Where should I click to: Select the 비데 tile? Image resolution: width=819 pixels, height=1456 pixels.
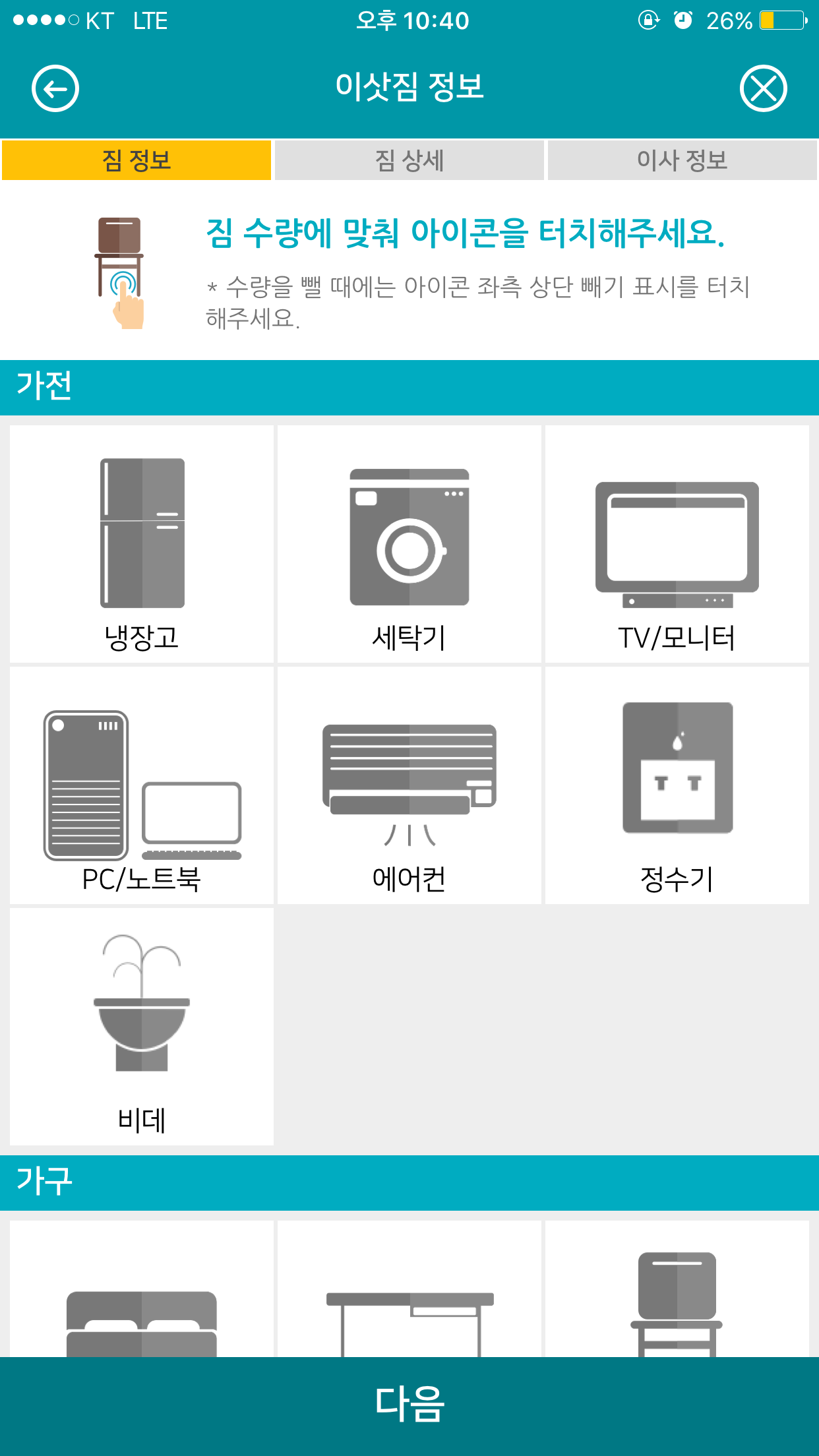coord(142,1027)
